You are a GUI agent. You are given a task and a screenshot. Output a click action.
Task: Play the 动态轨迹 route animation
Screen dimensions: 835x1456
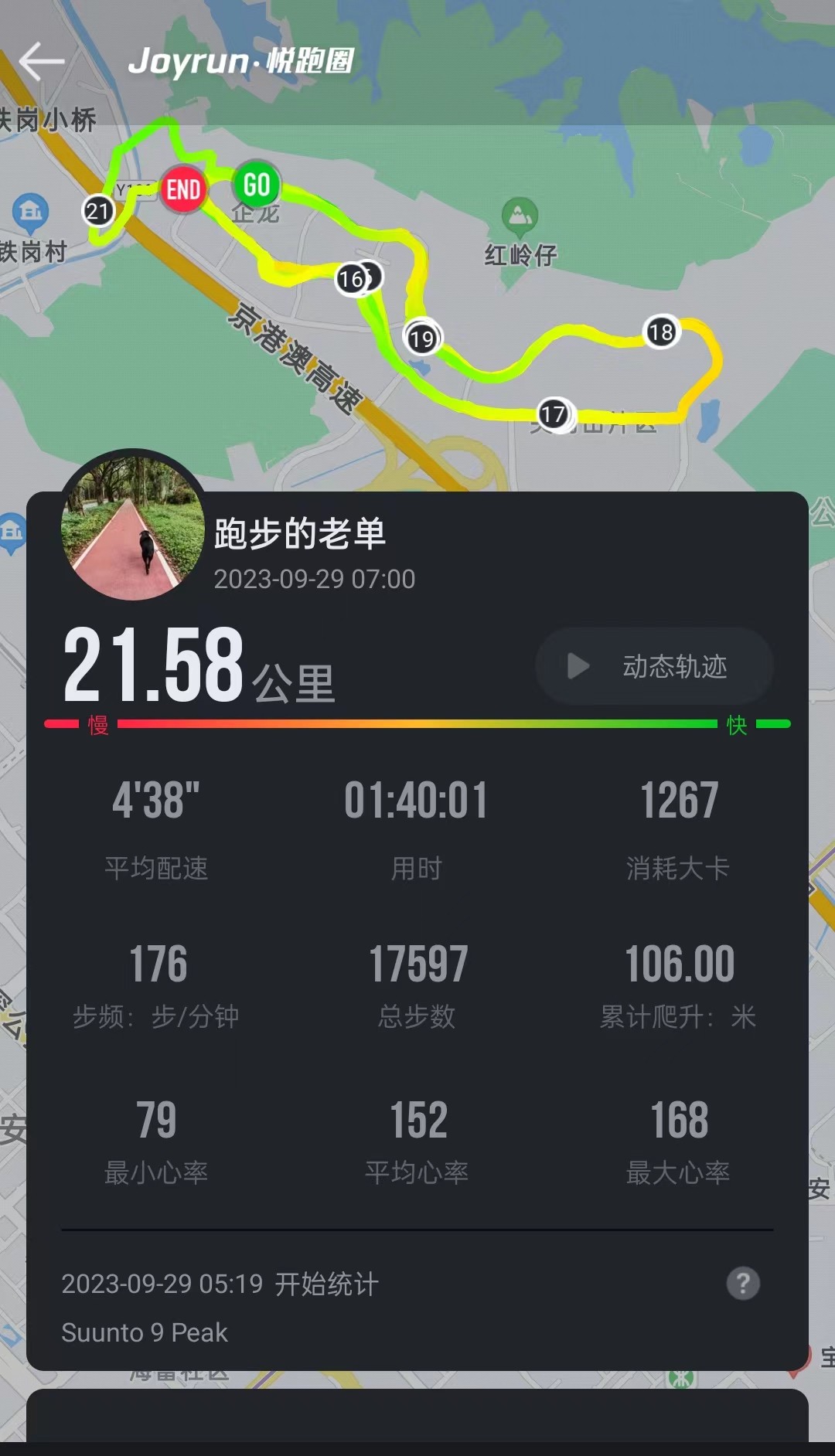tap(654, 666)
